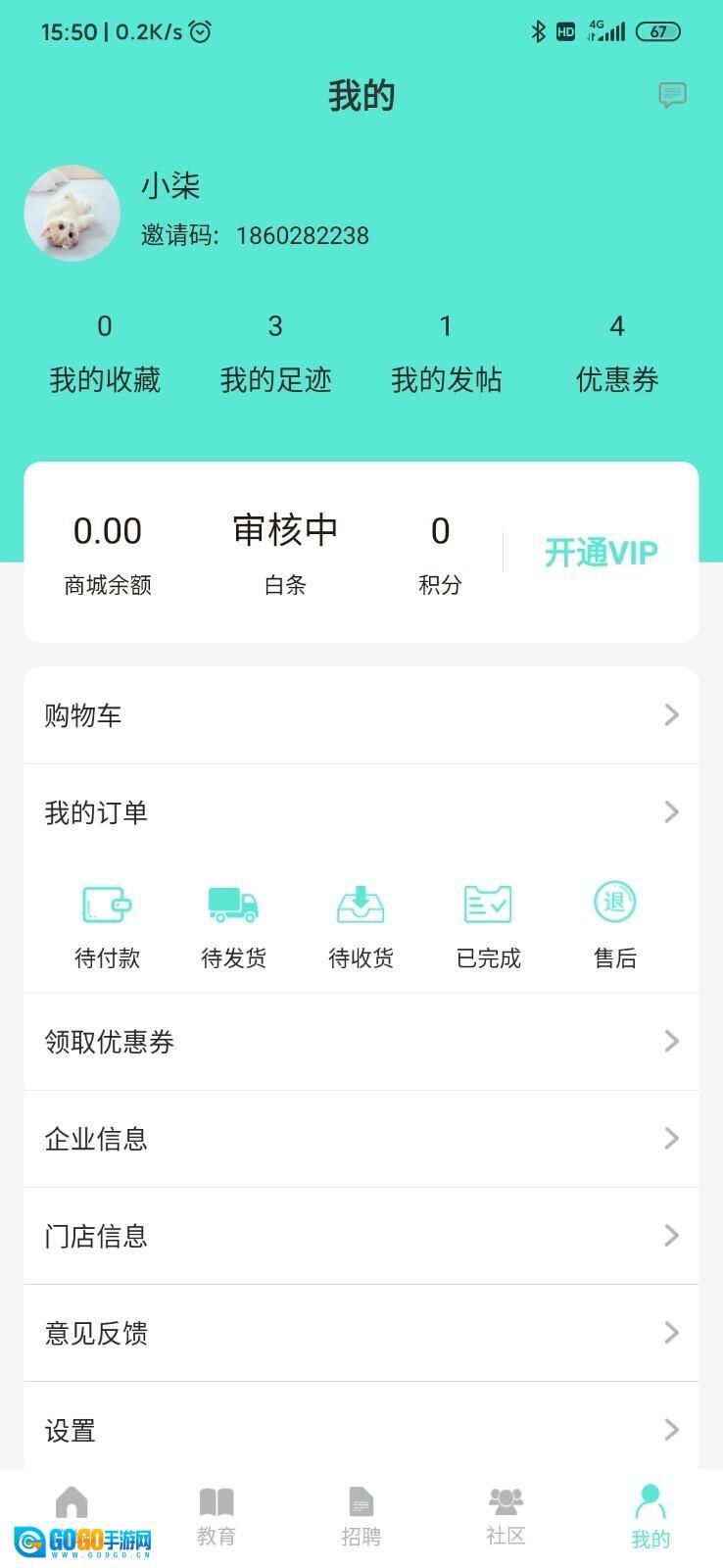Switch to the 招聘 tab
The image size is (723, 1568).
tap(361, 1517)
